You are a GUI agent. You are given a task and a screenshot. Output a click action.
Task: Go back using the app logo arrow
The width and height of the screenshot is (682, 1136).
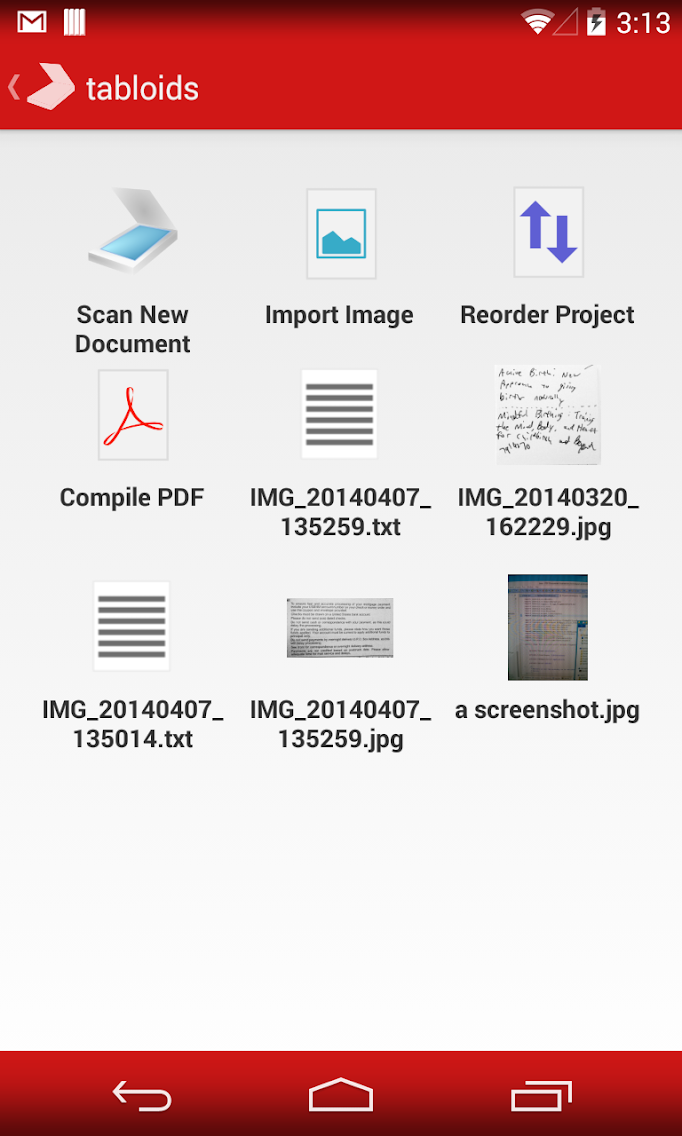[42, 88]
